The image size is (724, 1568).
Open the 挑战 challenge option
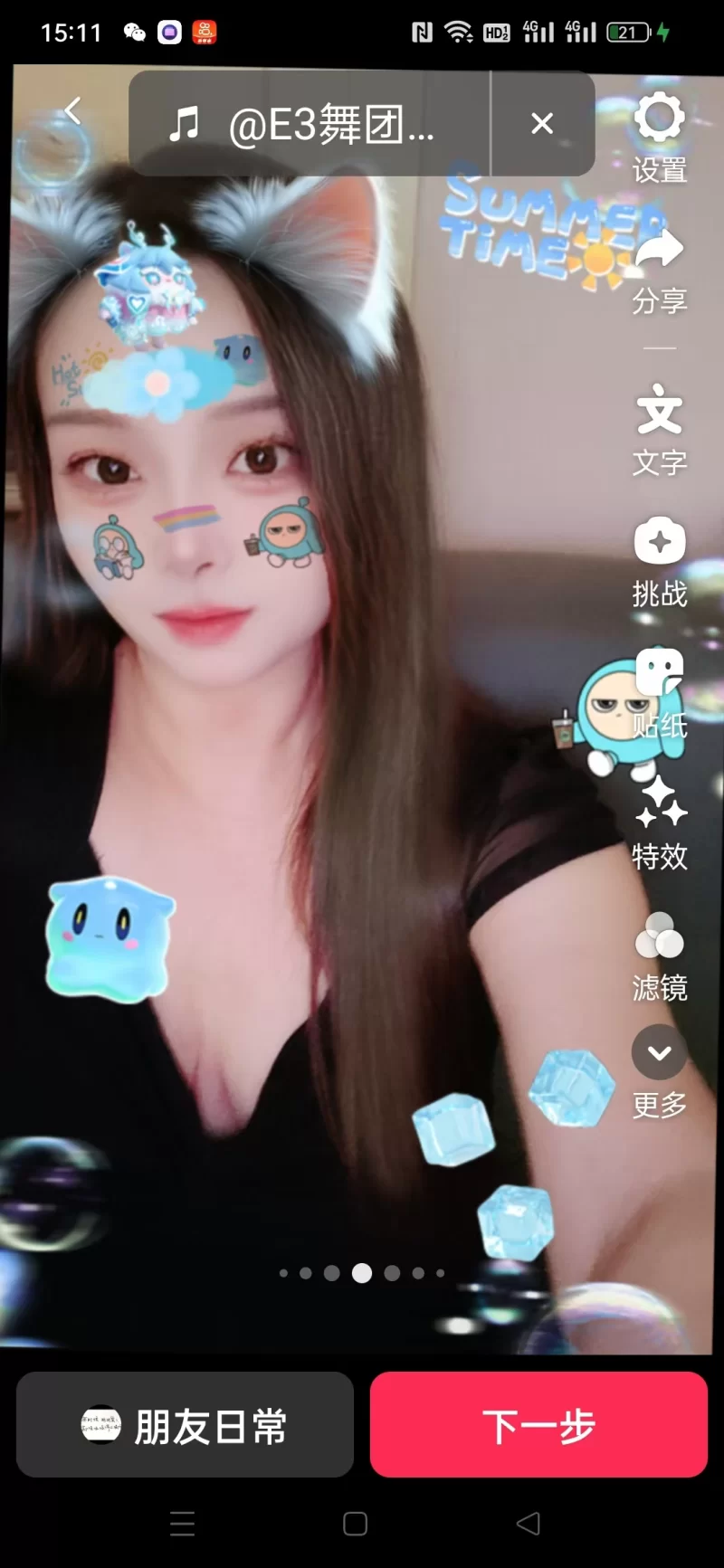[659, 561]
